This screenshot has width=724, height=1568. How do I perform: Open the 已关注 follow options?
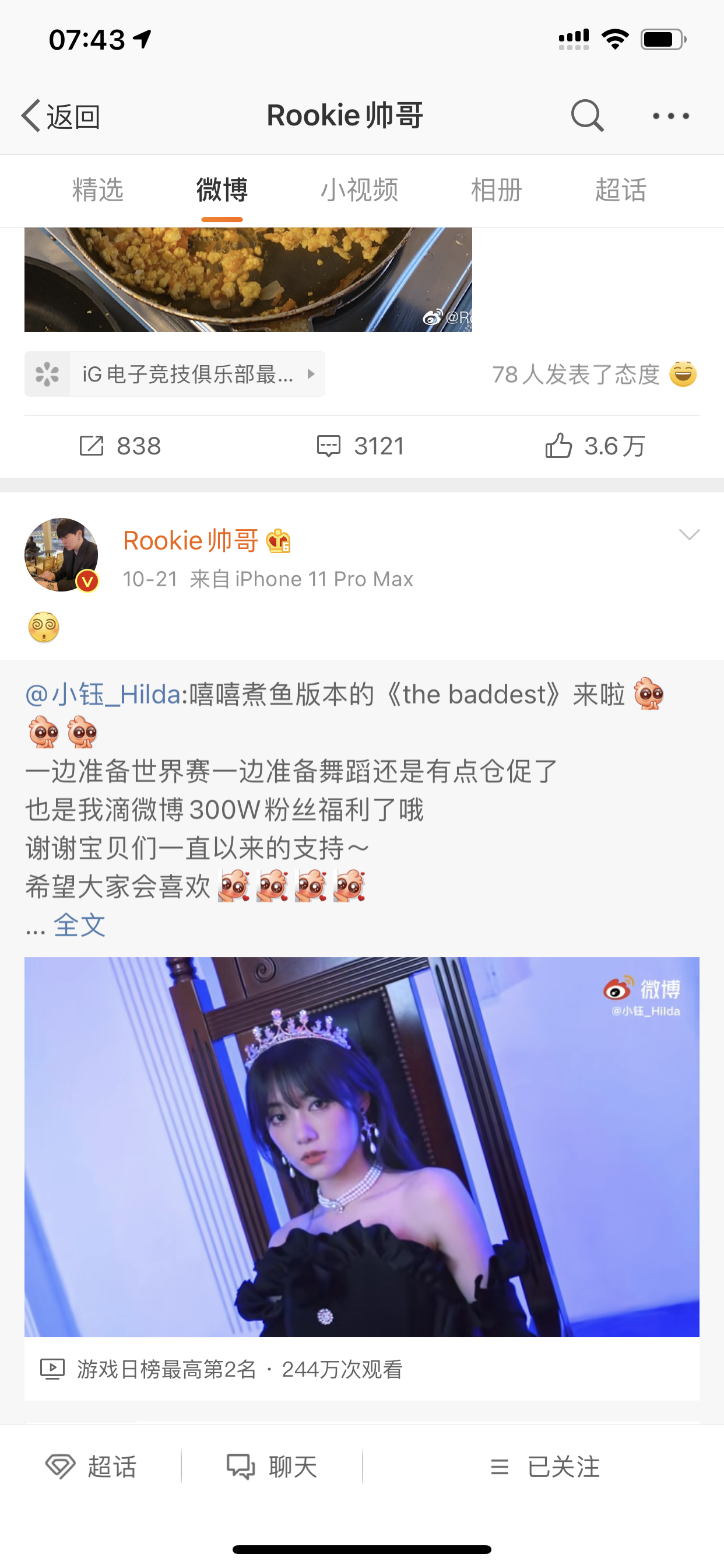[x=545, y=1467]
